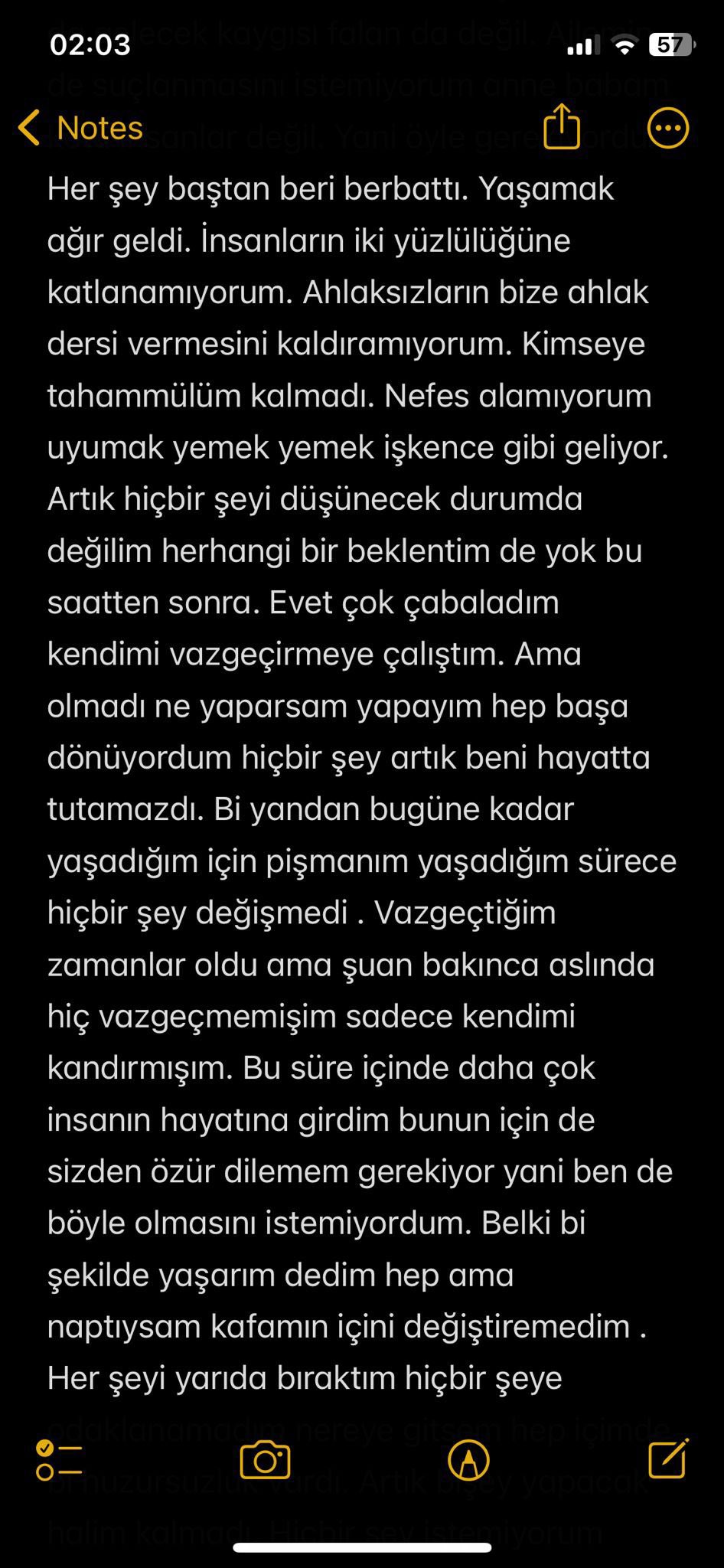Open the markup pen tool
Screen dimensions: 724x1568
(x=468, y=1460)
